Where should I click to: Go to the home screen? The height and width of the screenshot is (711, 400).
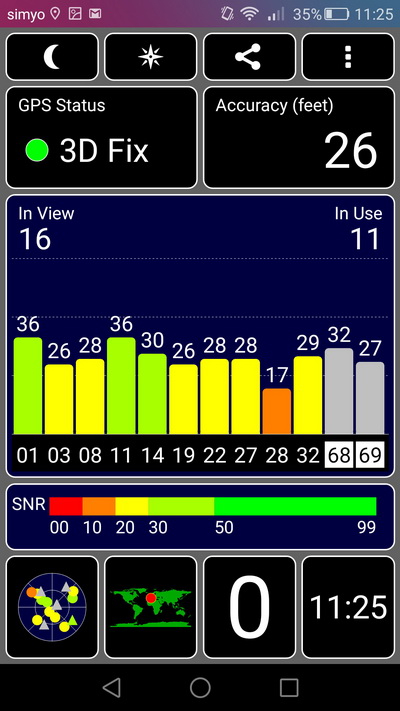[x=200, y=687]
